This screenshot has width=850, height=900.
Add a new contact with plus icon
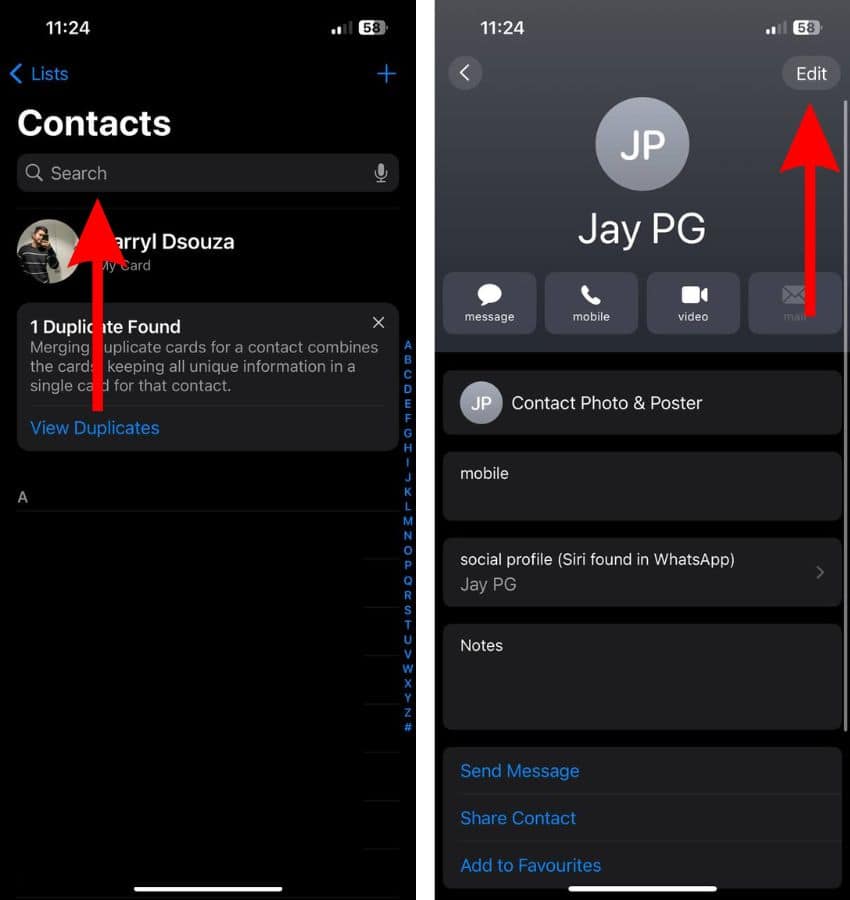coord(386,74)
